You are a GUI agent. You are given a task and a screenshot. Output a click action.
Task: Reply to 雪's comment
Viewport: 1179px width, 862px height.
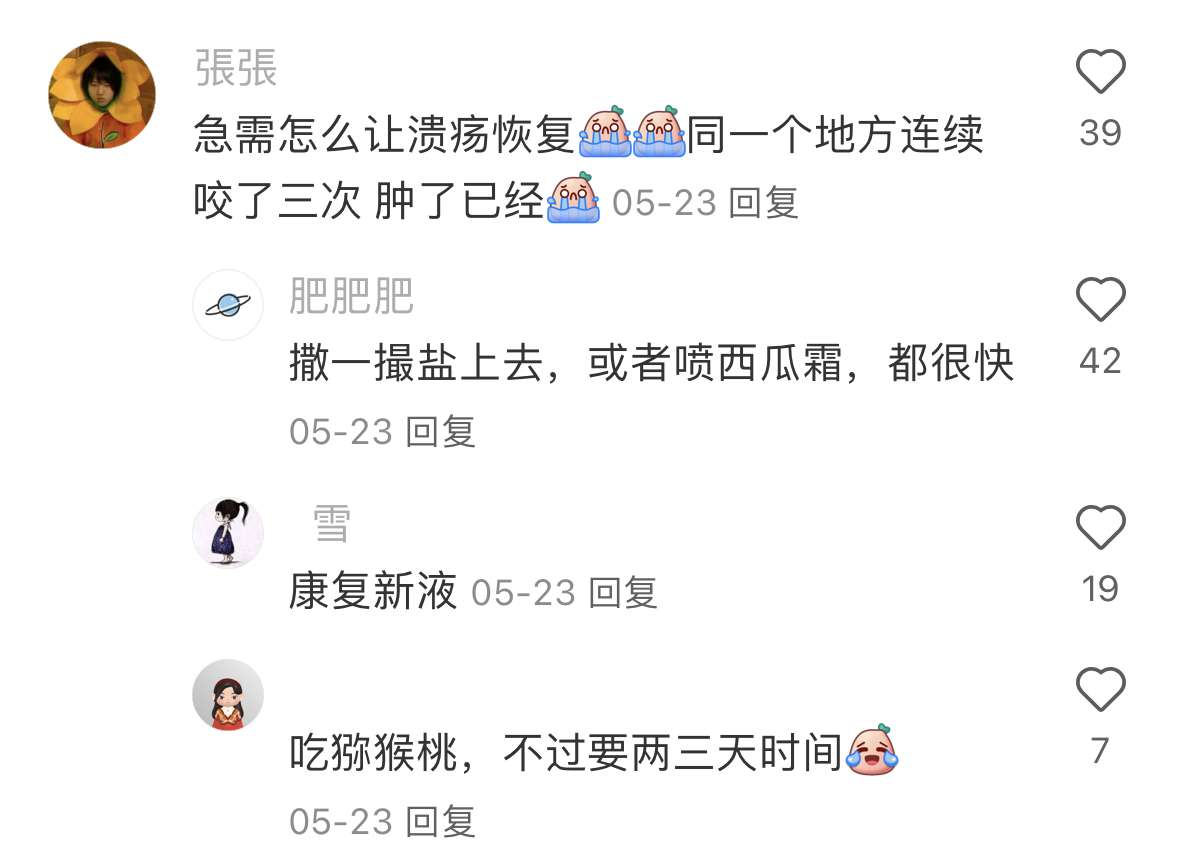coord(622,593)
